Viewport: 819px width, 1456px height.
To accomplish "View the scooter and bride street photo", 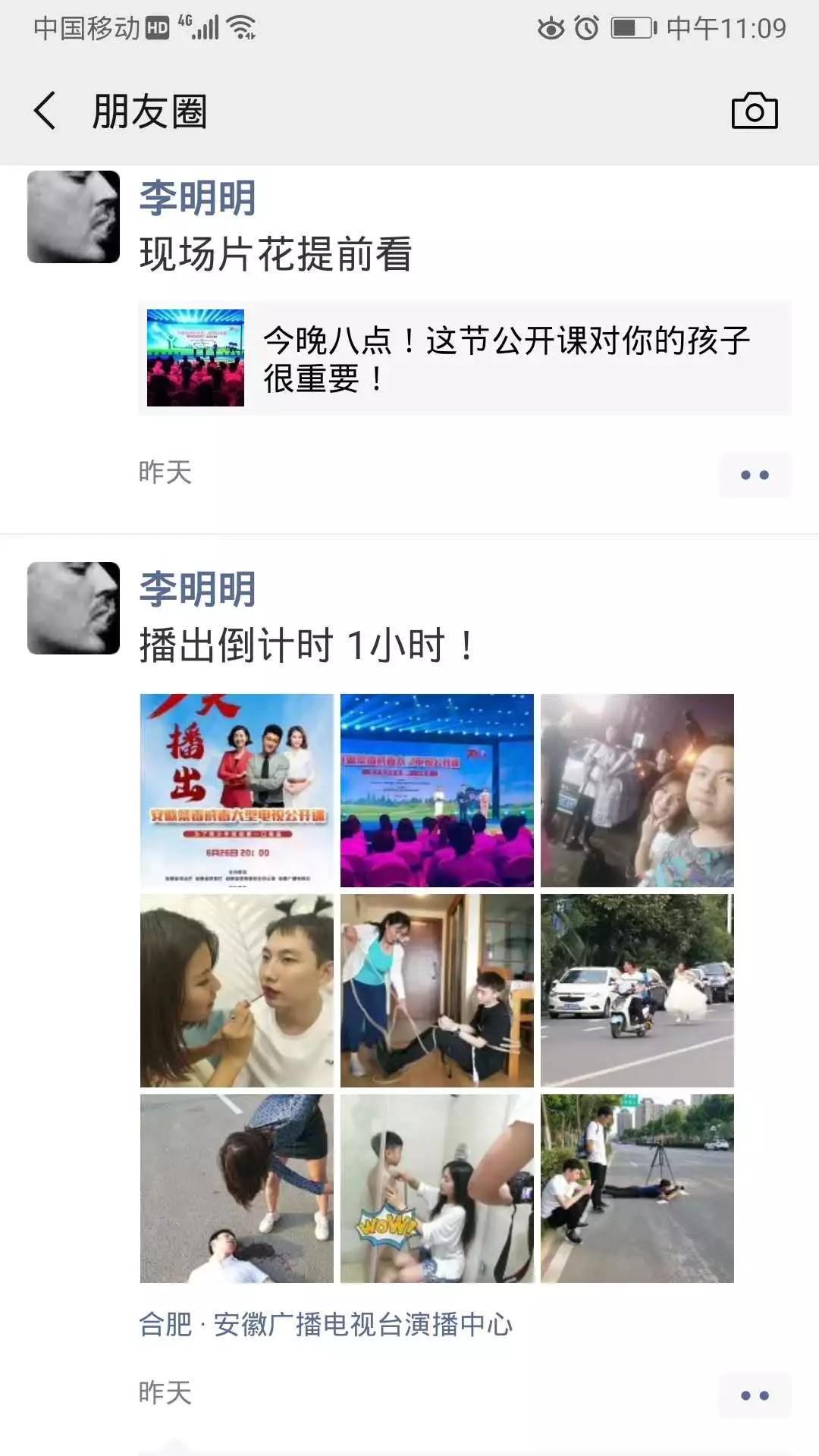I will coord(637,990).
